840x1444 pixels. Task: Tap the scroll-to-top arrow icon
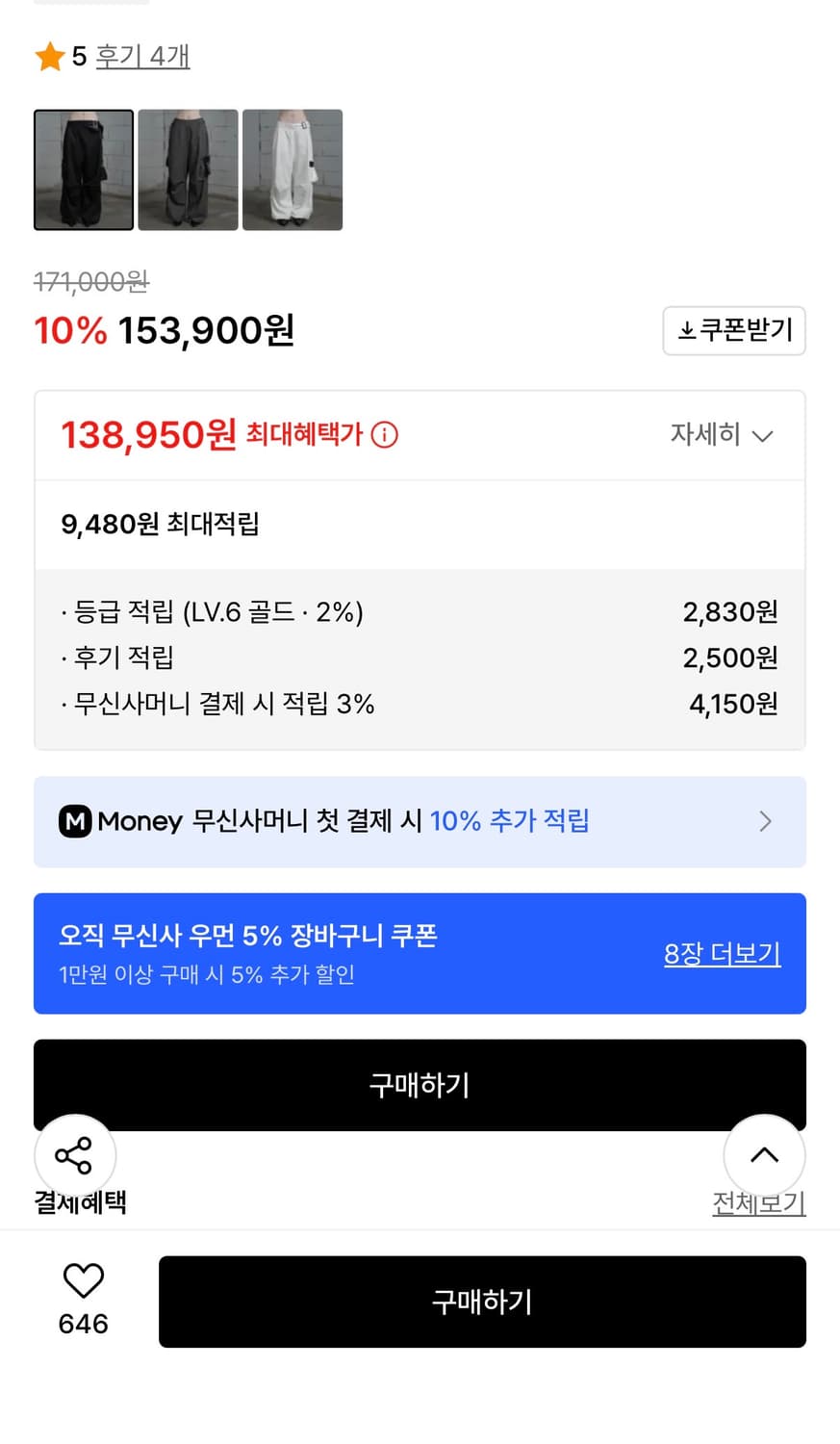[x=765, y=1155]
